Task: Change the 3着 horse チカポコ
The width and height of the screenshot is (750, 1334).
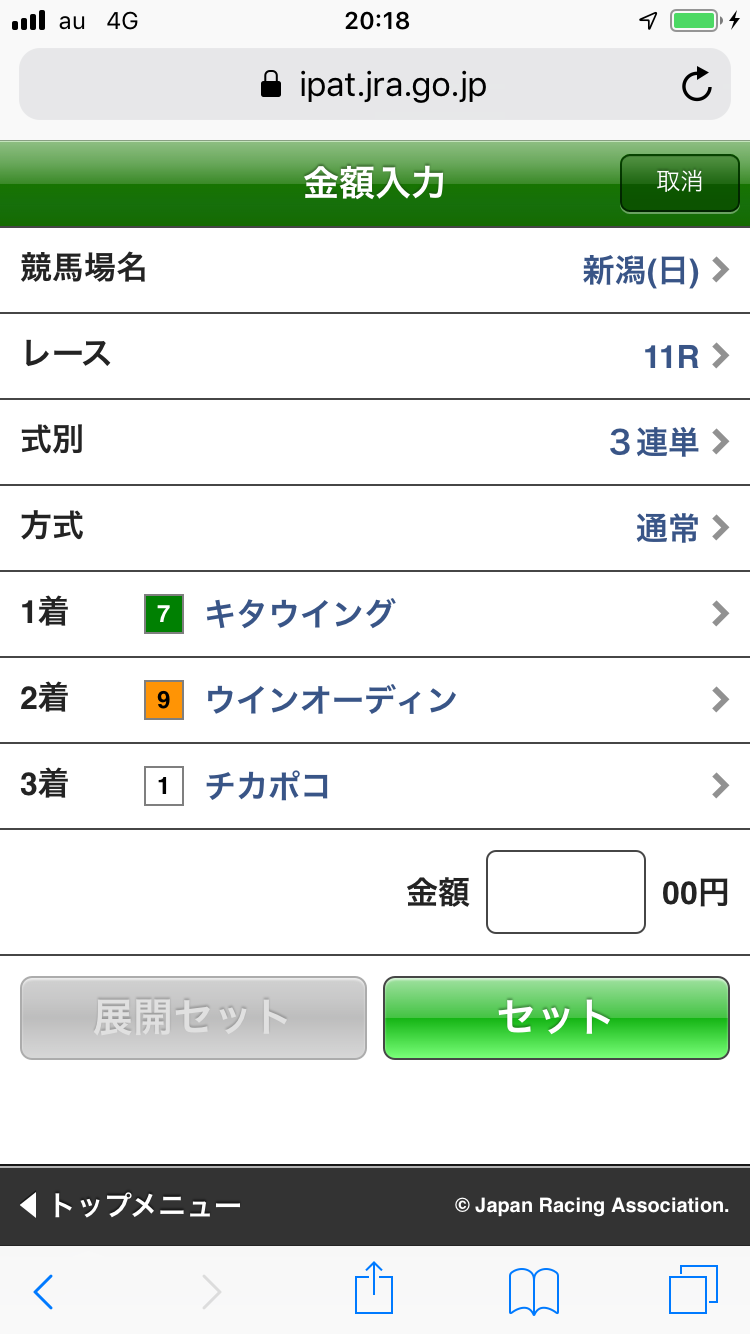Action: (x=375, y=786)
